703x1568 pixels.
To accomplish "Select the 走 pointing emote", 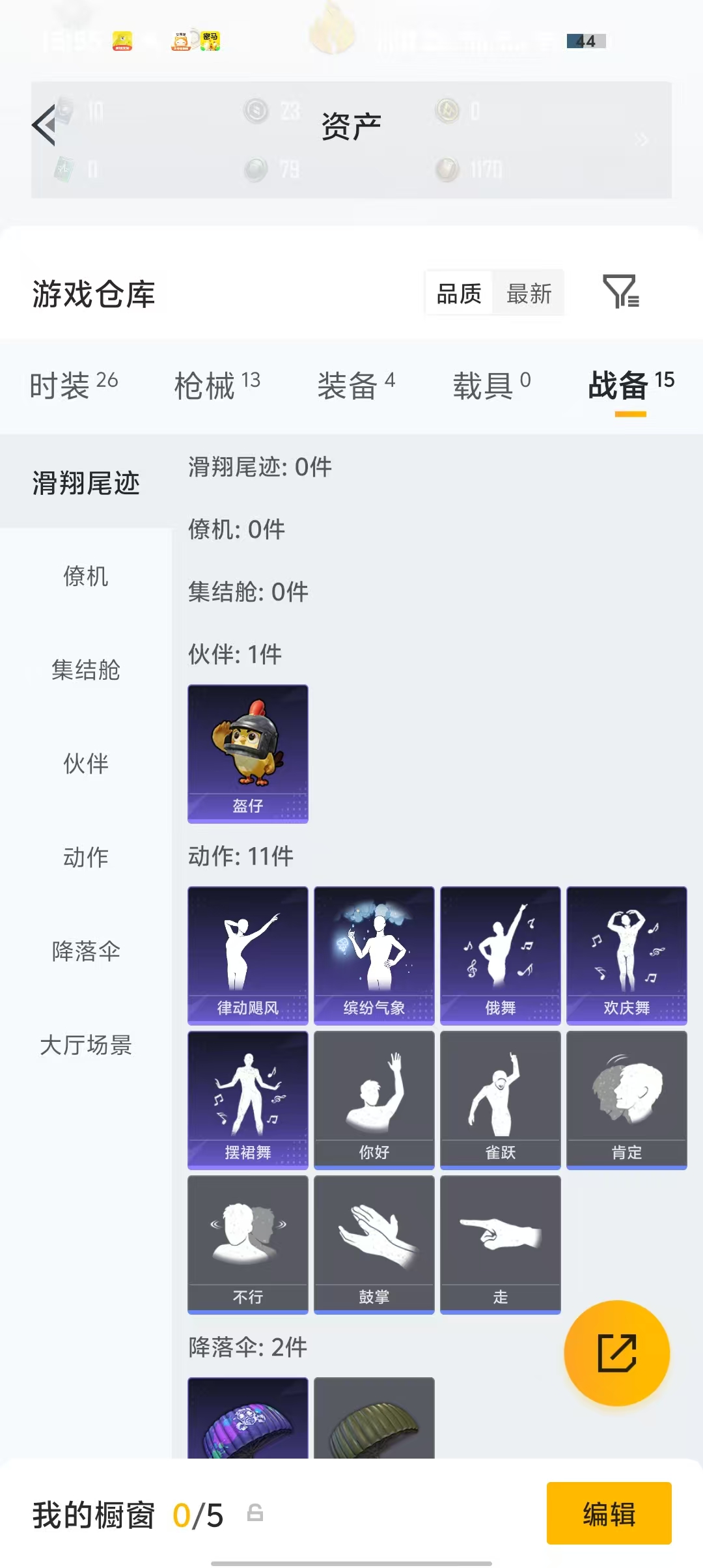I will (x=500, y=1244).
